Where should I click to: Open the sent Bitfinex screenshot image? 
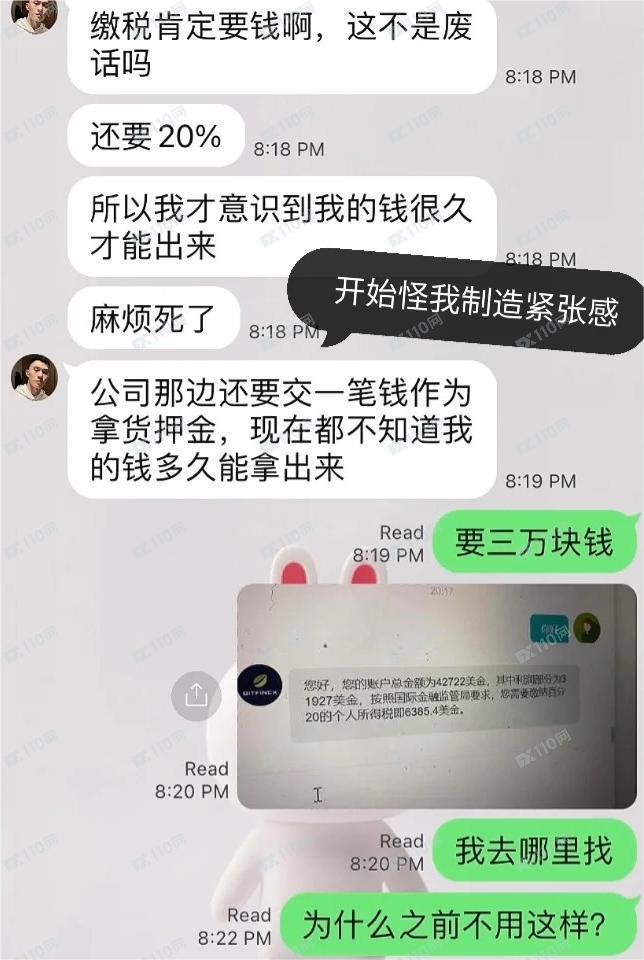coord(436,696)
